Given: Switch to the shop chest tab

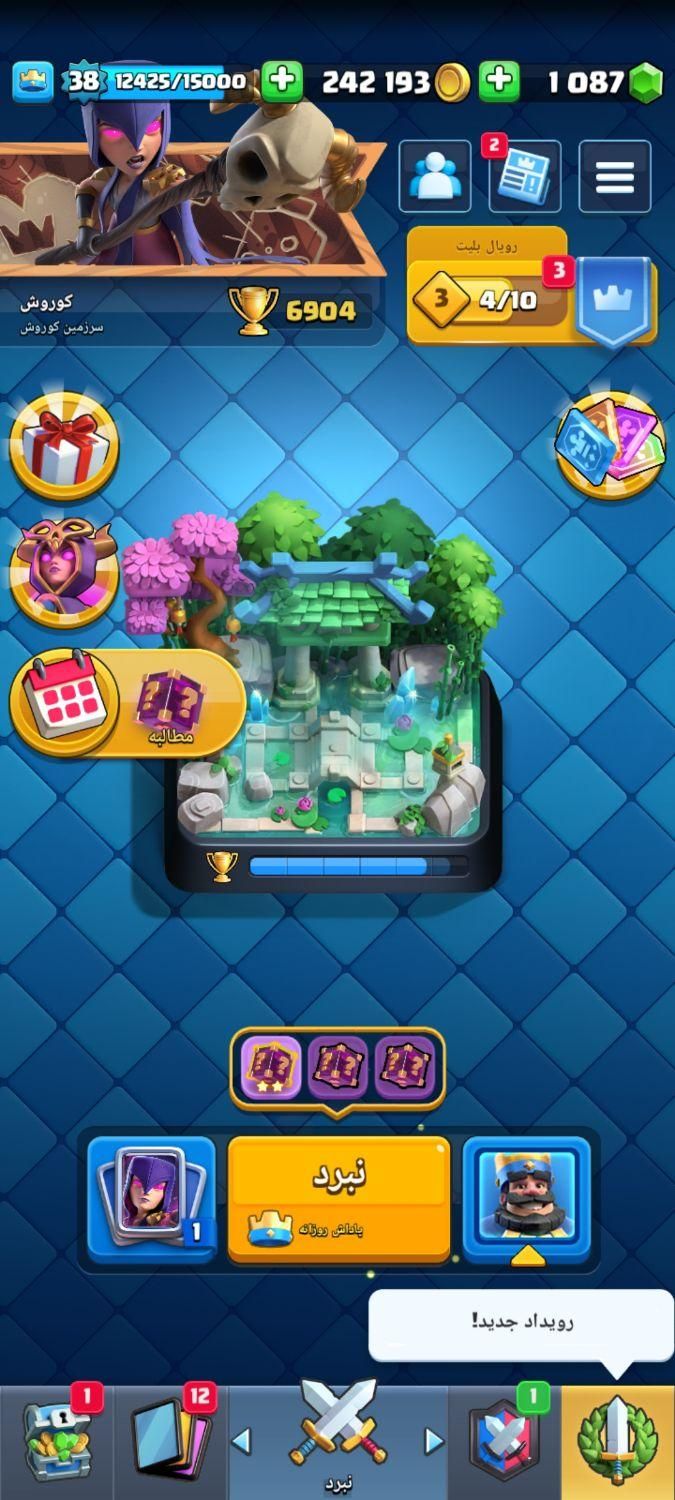Looking at the screenshot, I should (56, 1440).
